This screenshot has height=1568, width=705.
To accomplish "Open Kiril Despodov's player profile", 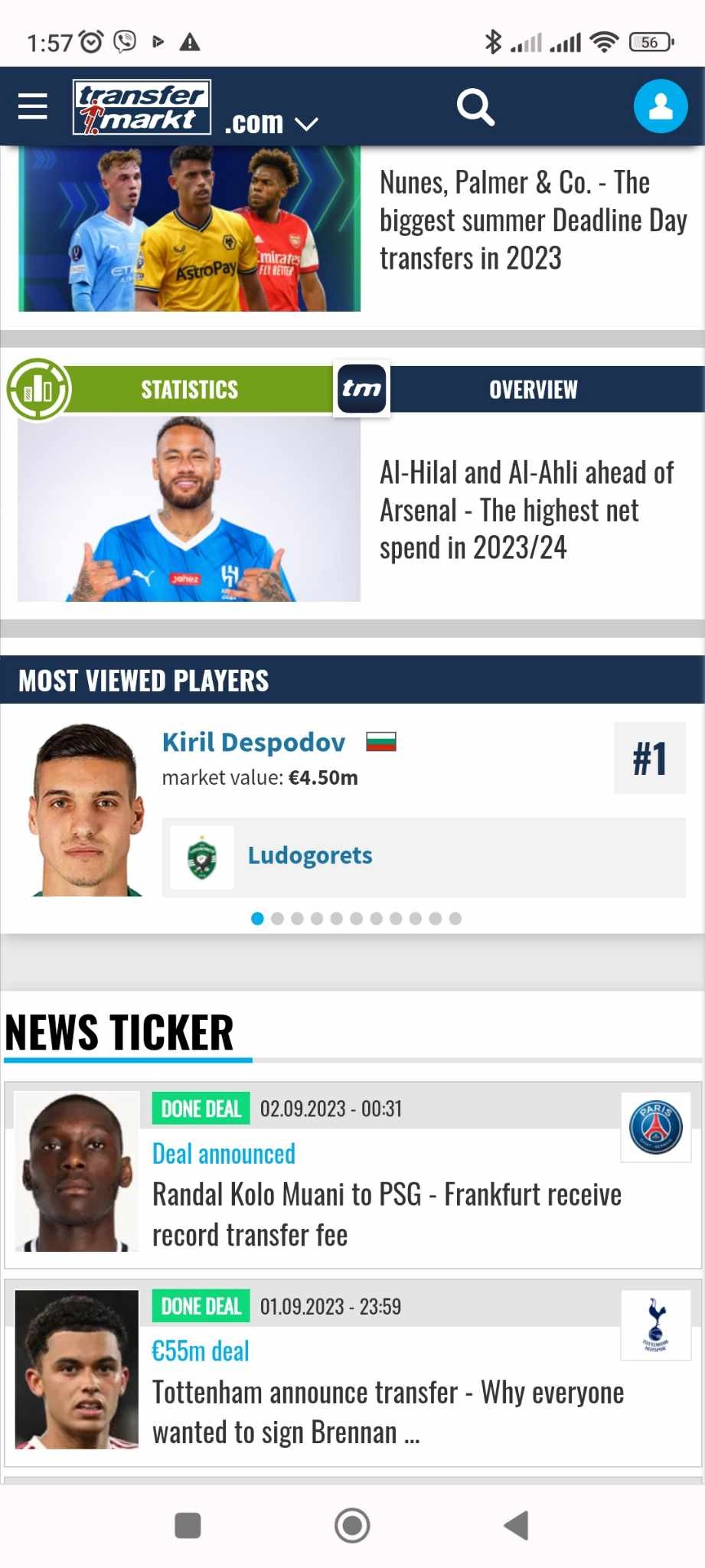I will [253, 742].
